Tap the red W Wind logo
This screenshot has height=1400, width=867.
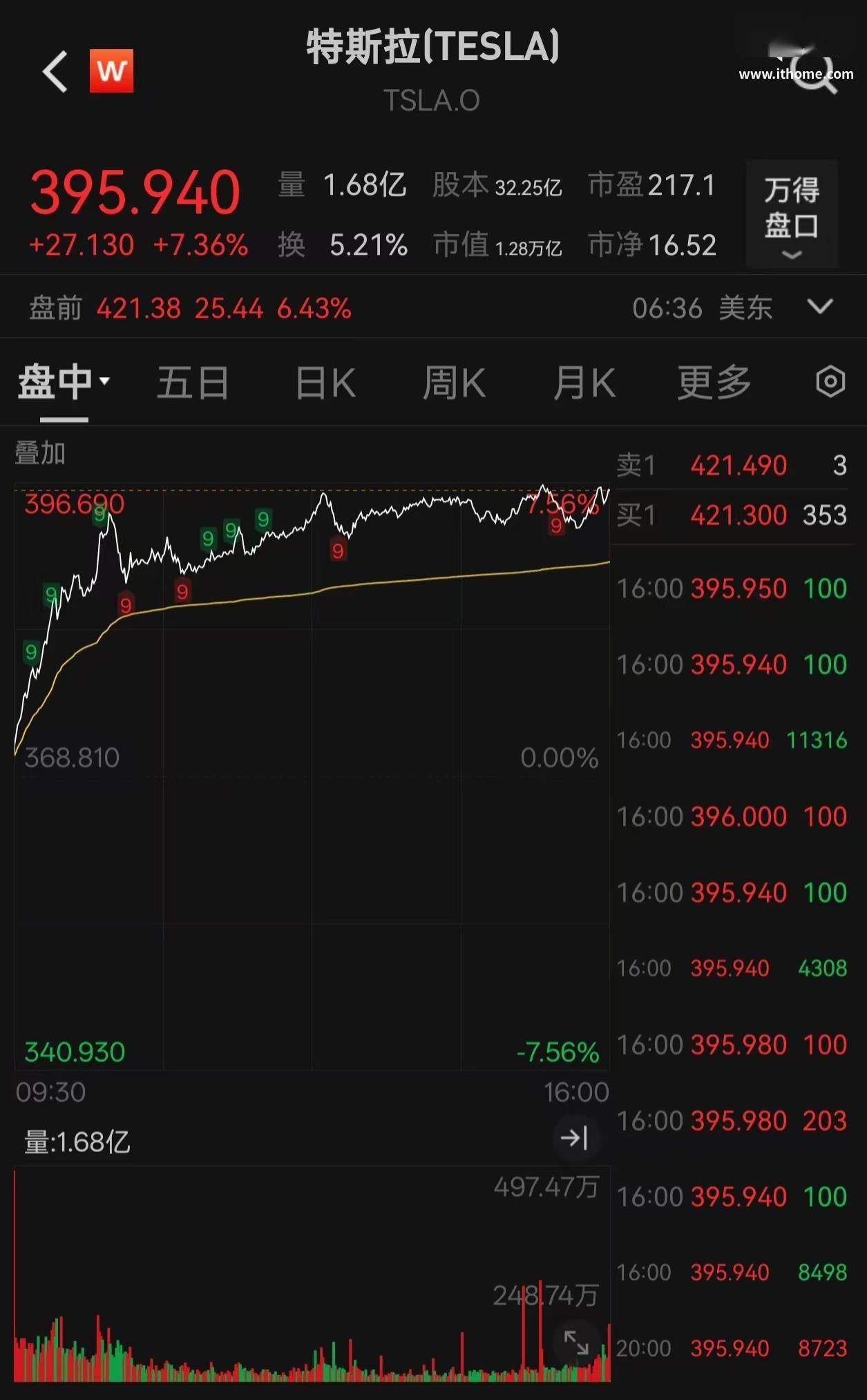tap(111, 70)
